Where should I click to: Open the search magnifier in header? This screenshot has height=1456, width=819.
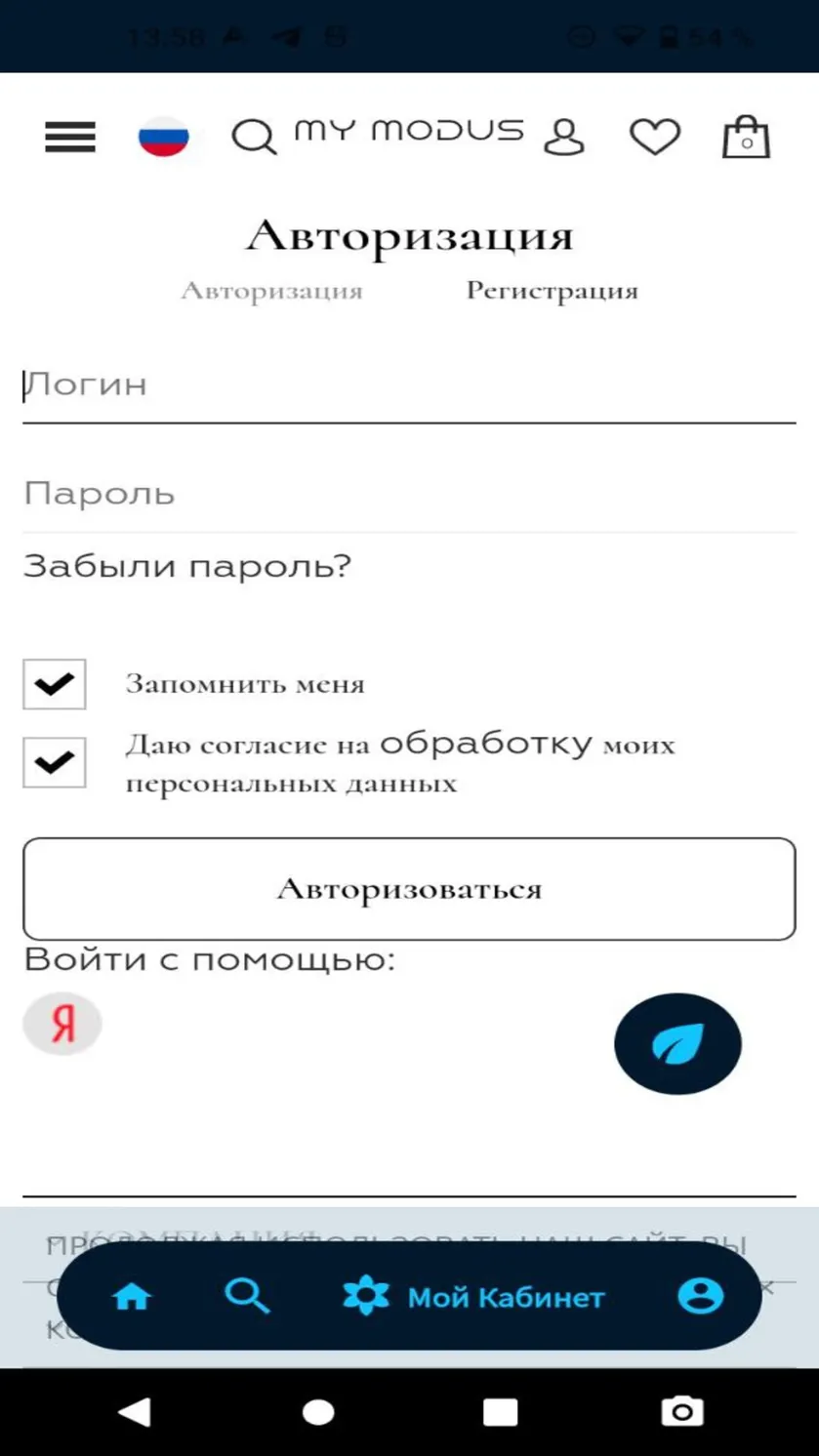tap(254, 137)
